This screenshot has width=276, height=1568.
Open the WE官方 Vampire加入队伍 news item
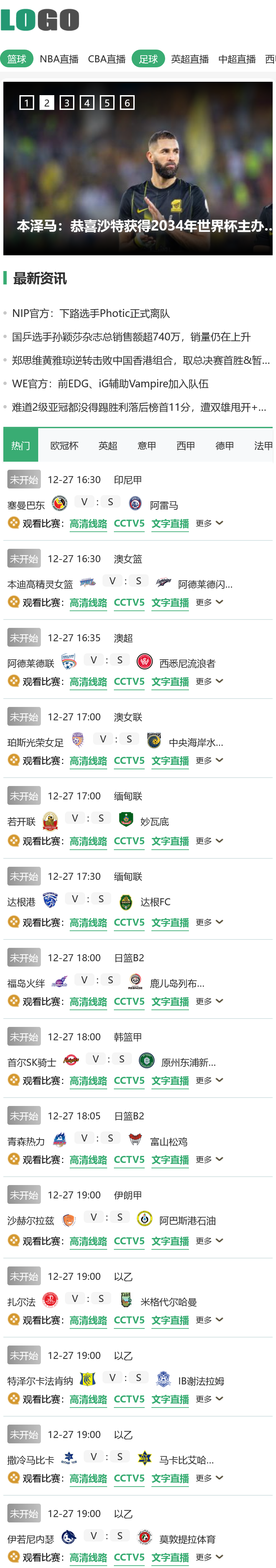110,384
